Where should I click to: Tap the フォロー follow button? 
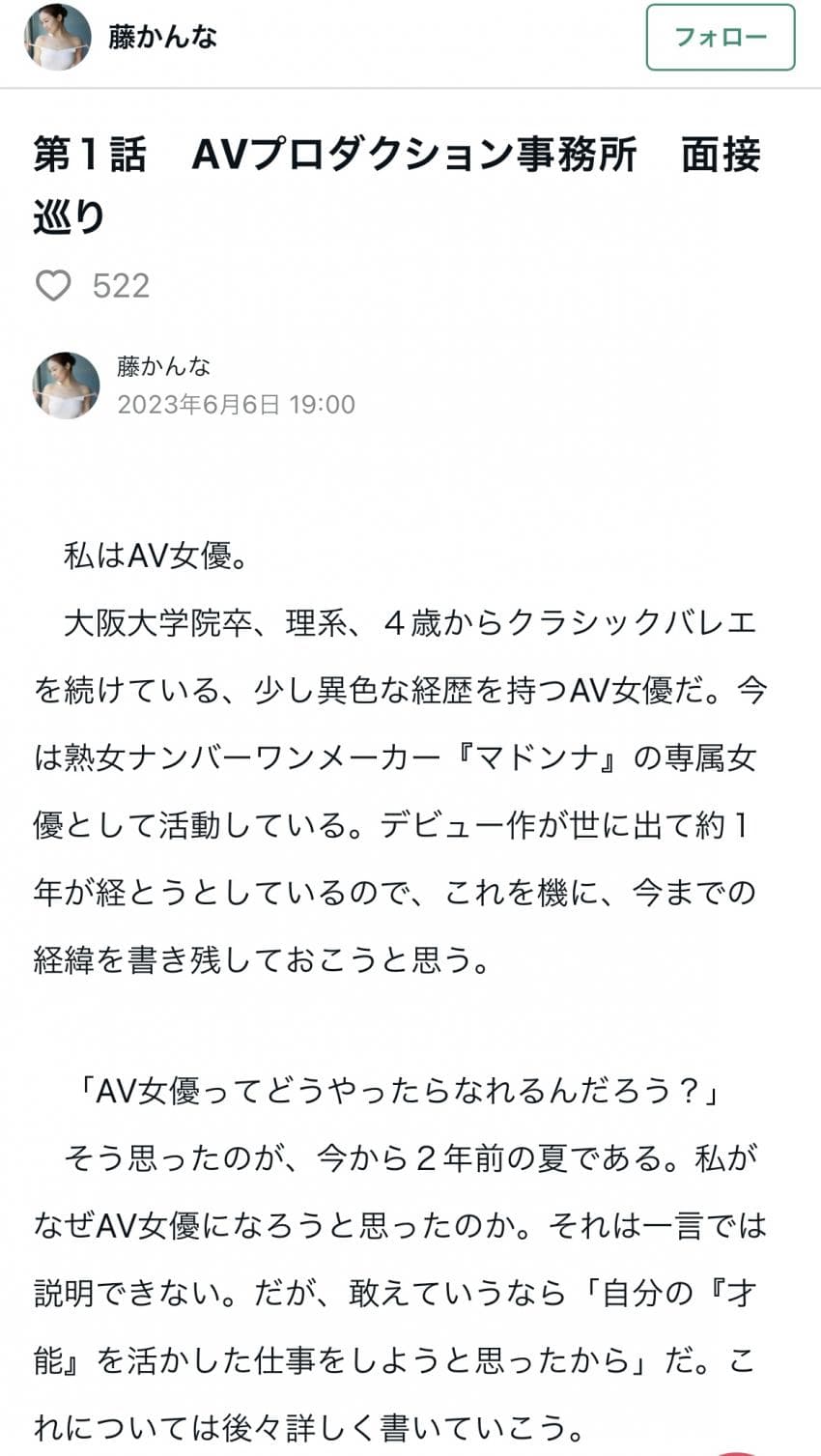720,38
